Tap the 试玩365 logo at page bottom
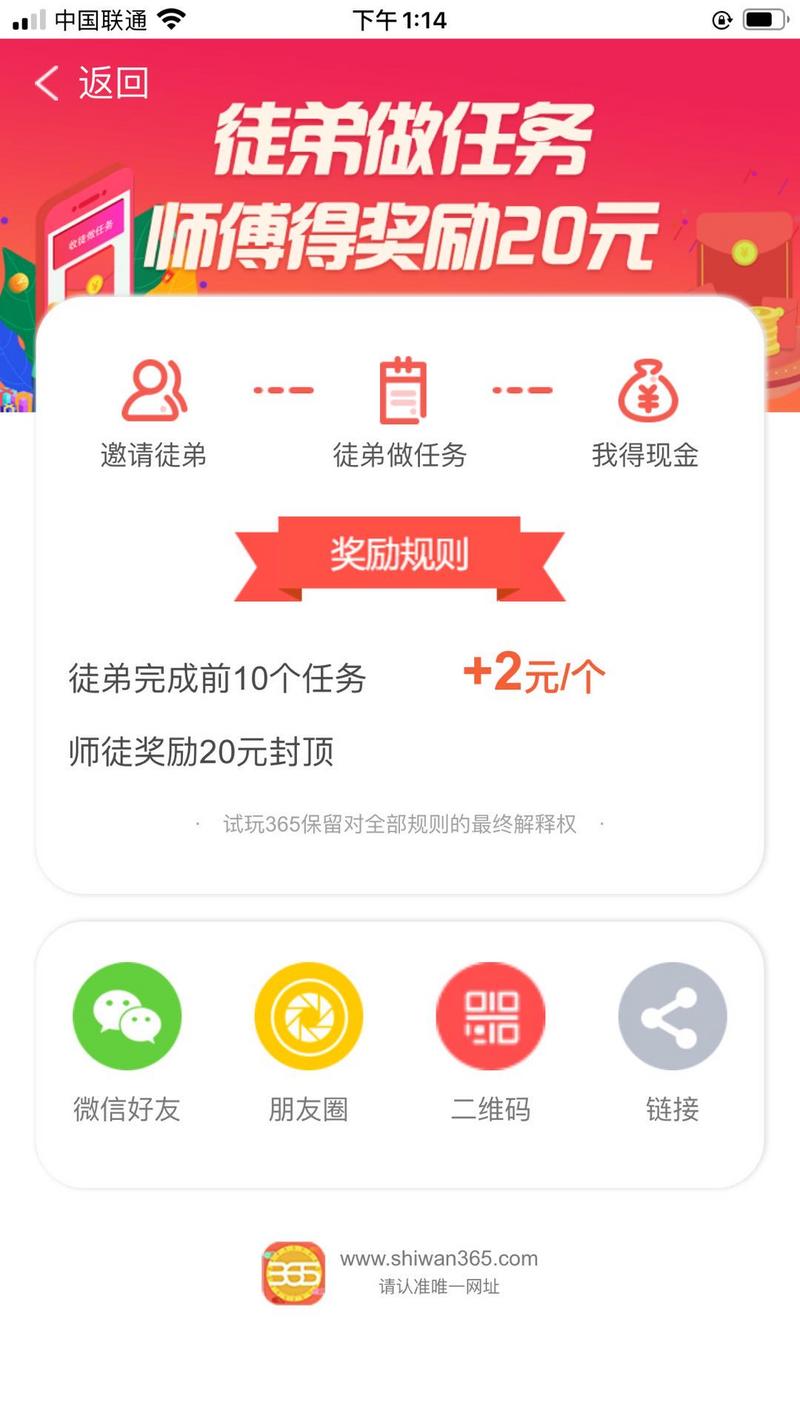Viewport: 800px width, 1422px height. (290, 1270)
